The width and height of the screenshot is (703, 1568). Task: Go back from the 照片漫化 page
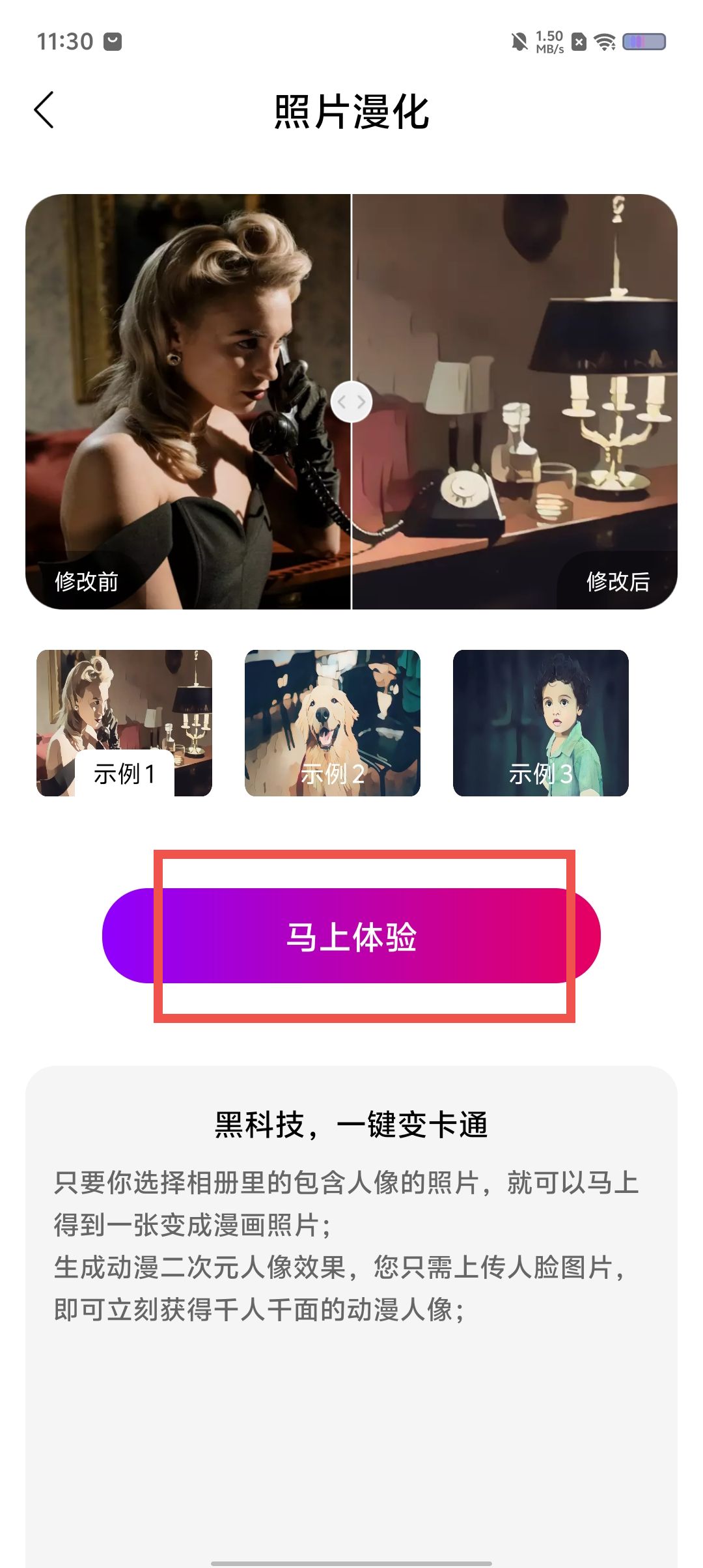pos(44,110)
